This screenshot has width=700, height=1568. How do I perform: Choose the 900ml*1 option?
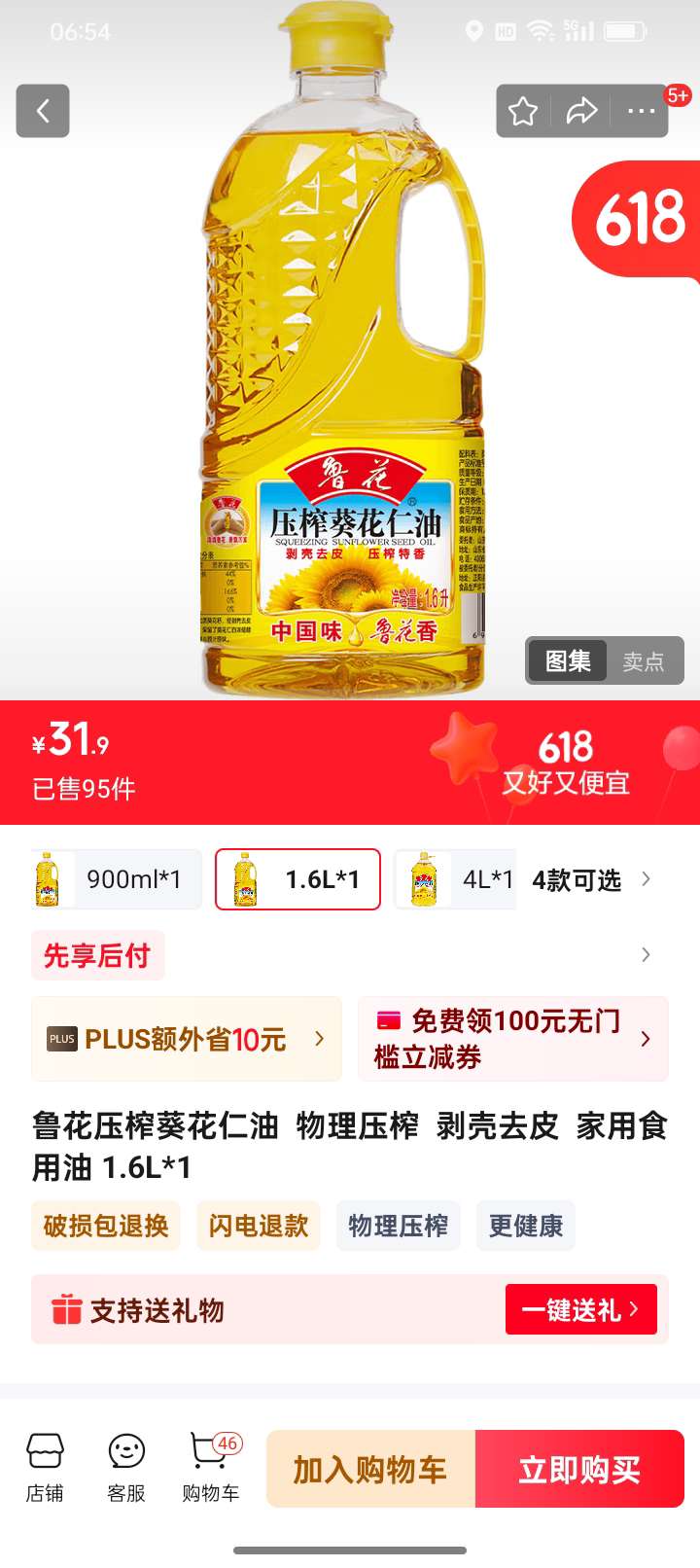coord(117,879)
